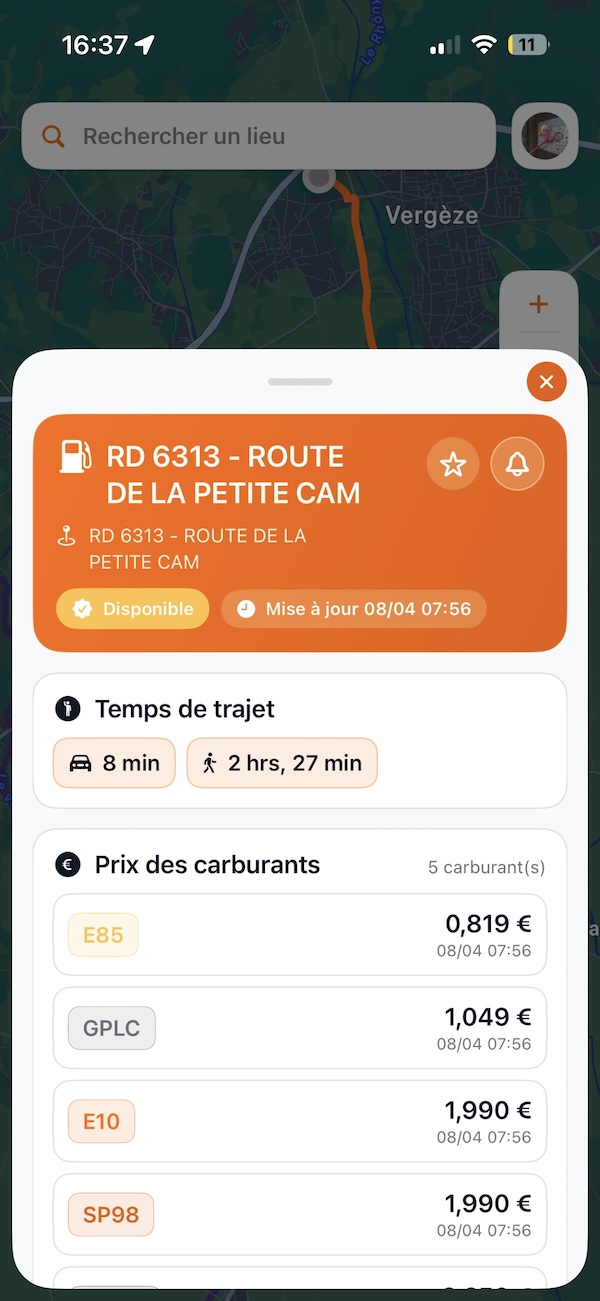Open the SP98 fuel price row
This screenshot has height=1301, width=600.
[x=300, y=1214]
